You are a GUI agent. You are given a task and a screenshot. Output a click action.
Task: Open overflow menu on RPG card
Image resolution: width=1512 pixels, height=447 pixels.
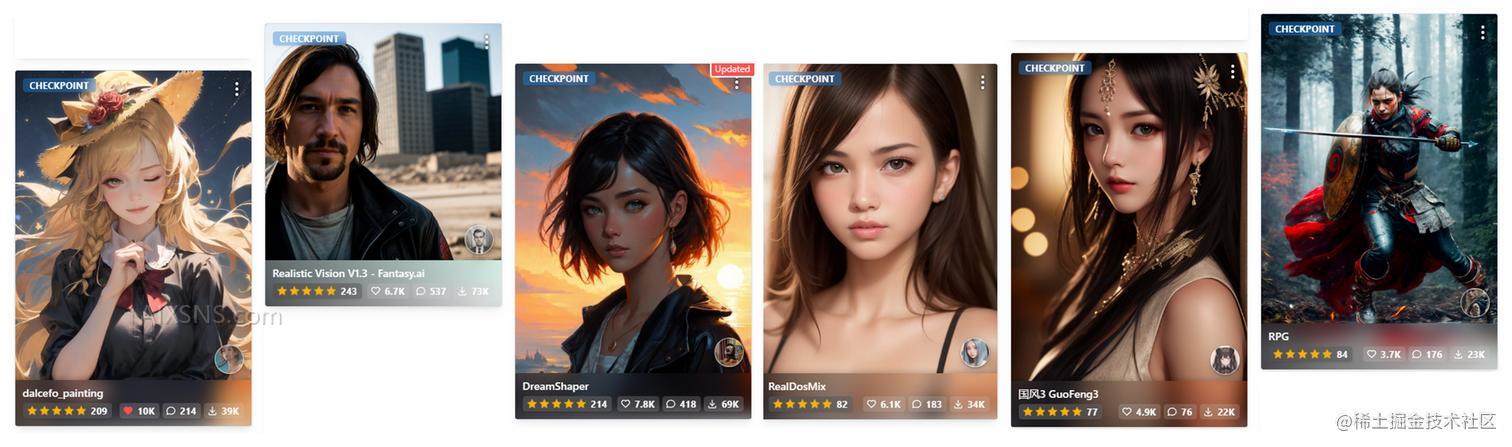click(x=1483, y=32)
